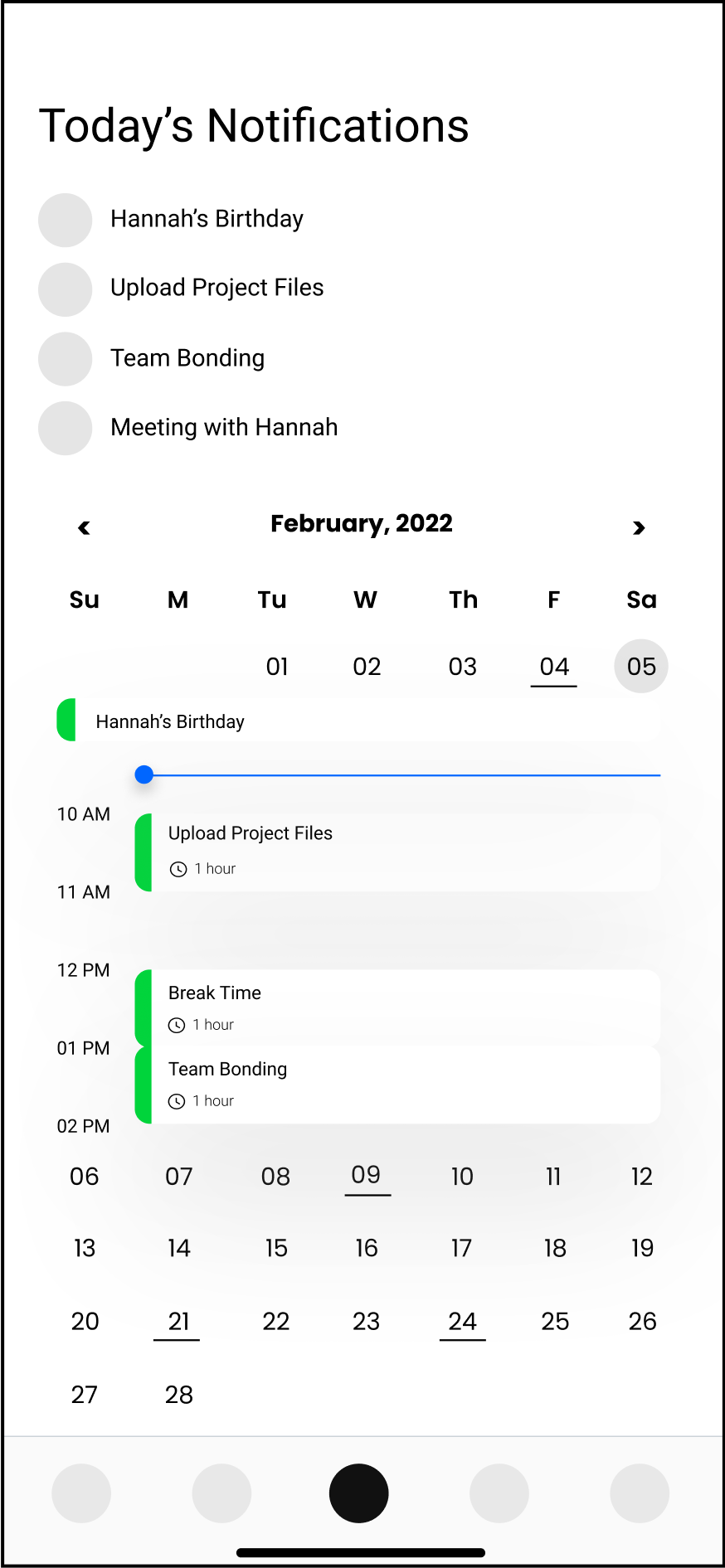Select February 09 in the calendar
This screenshot has height=1568, width=725.
367,1176
